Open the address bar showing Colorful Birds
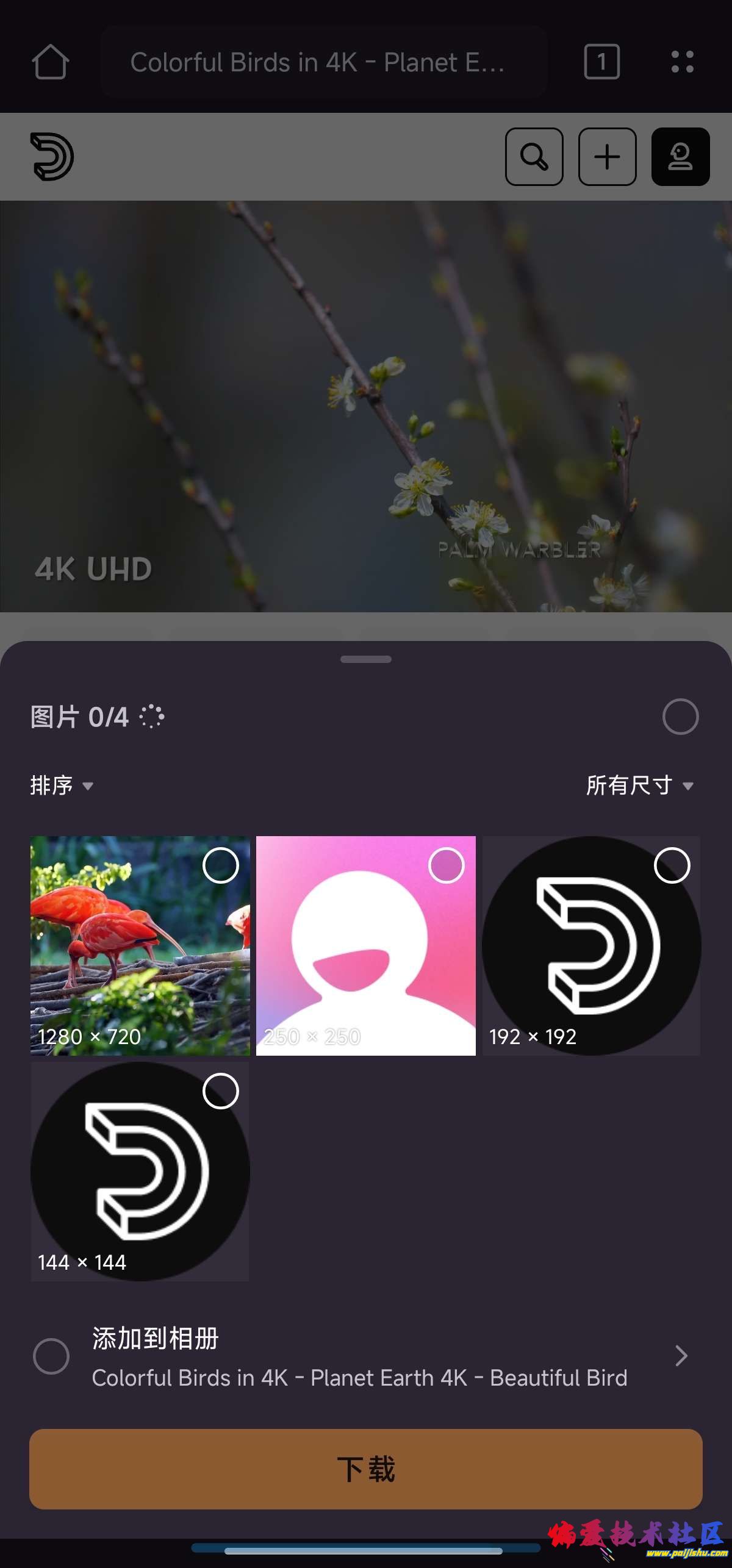Viewport: 732px width, 1568px height. pos(323,62)
